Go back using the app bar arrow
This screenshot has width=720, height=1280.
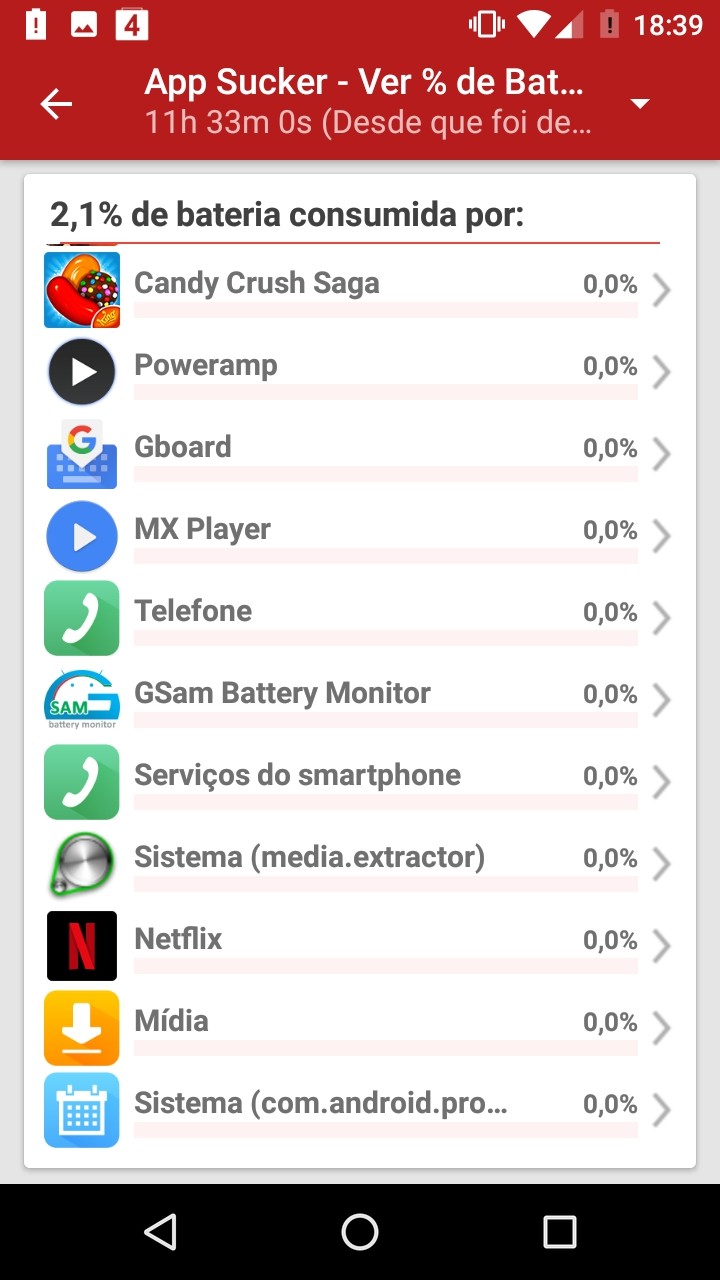(56, 103)
